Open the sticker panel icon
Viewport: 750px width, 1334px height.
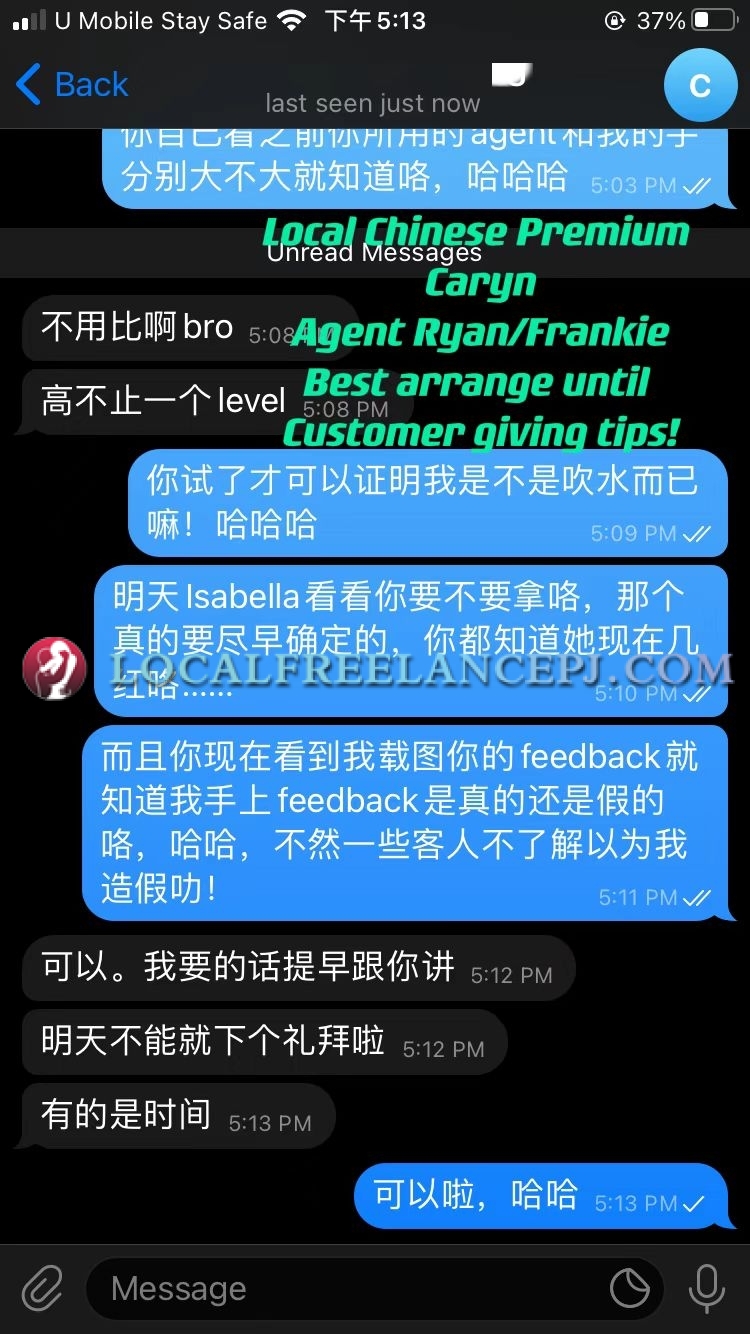pos(630,1289)
